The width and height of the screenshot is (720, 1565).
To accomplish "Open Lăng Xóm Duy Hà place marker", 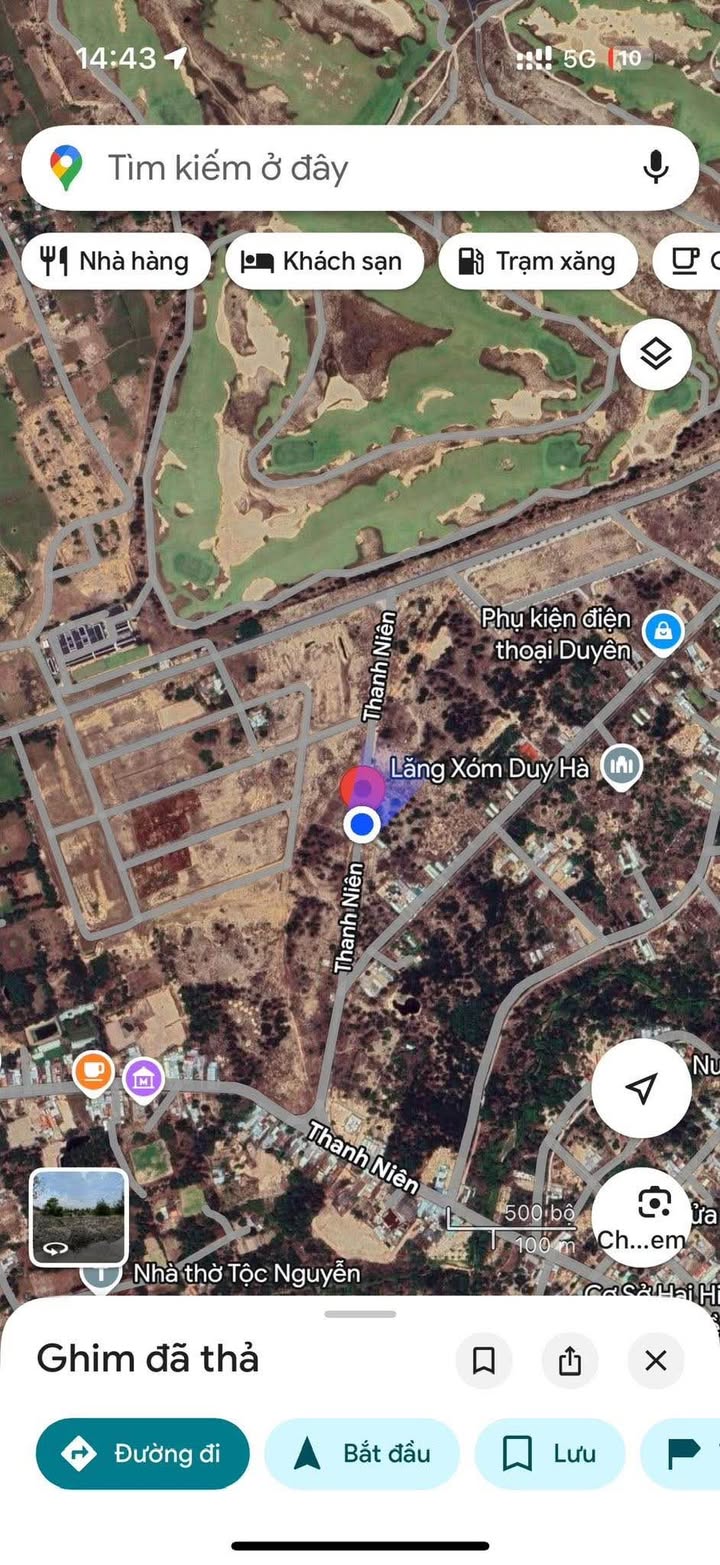I will (x=622, y=767).
